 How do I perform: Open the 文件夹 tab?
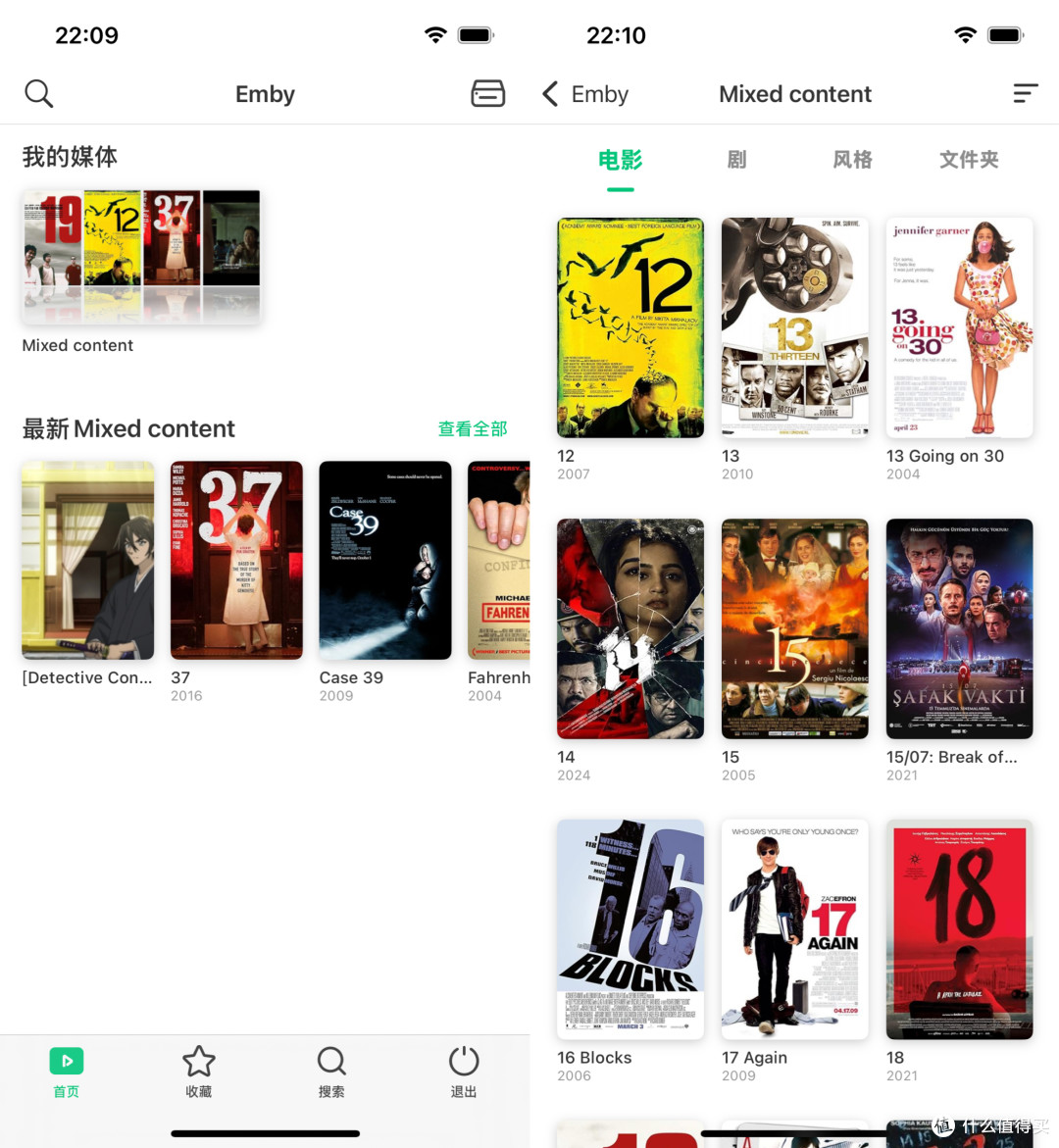pyautogui.click(x=968, y=160)
